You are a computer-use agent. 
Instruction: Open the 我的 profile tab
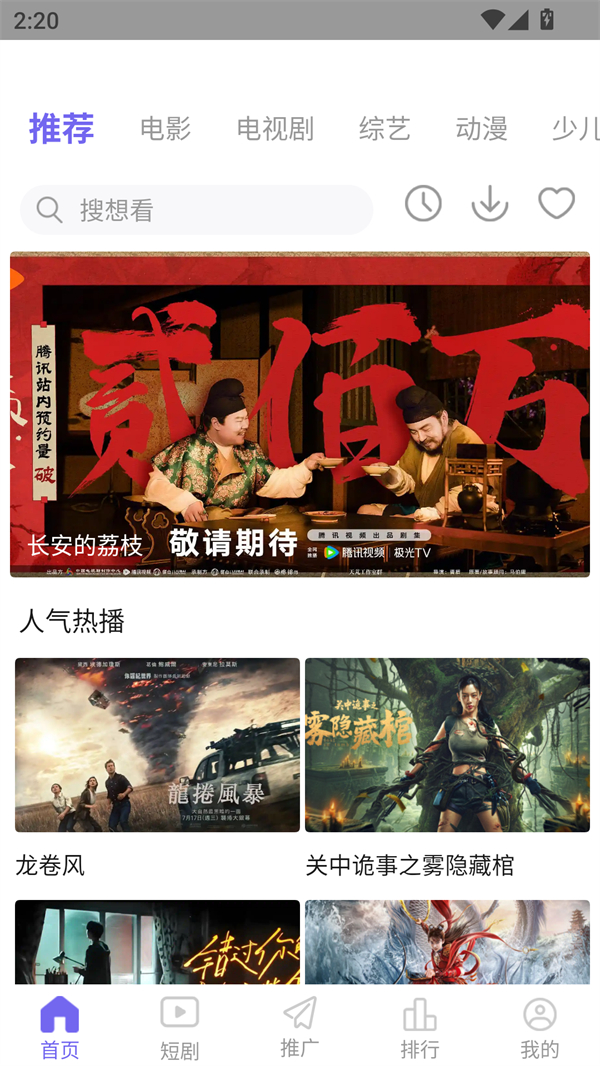[x=540, y=1027]
